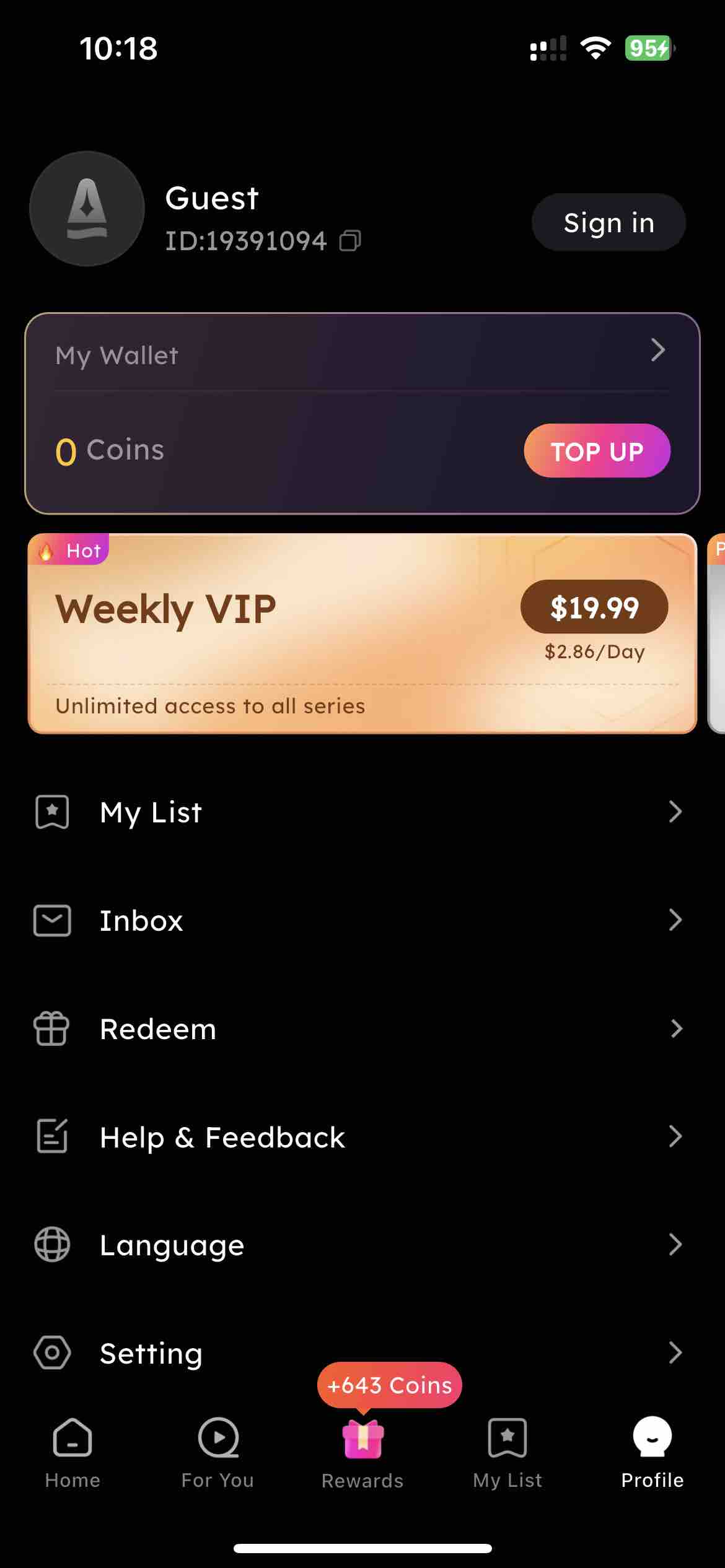Viewport: 725px width, 1568px height.
Task: Select the Profile tab
Action: pyautogui.click(x=652, y=1453)
